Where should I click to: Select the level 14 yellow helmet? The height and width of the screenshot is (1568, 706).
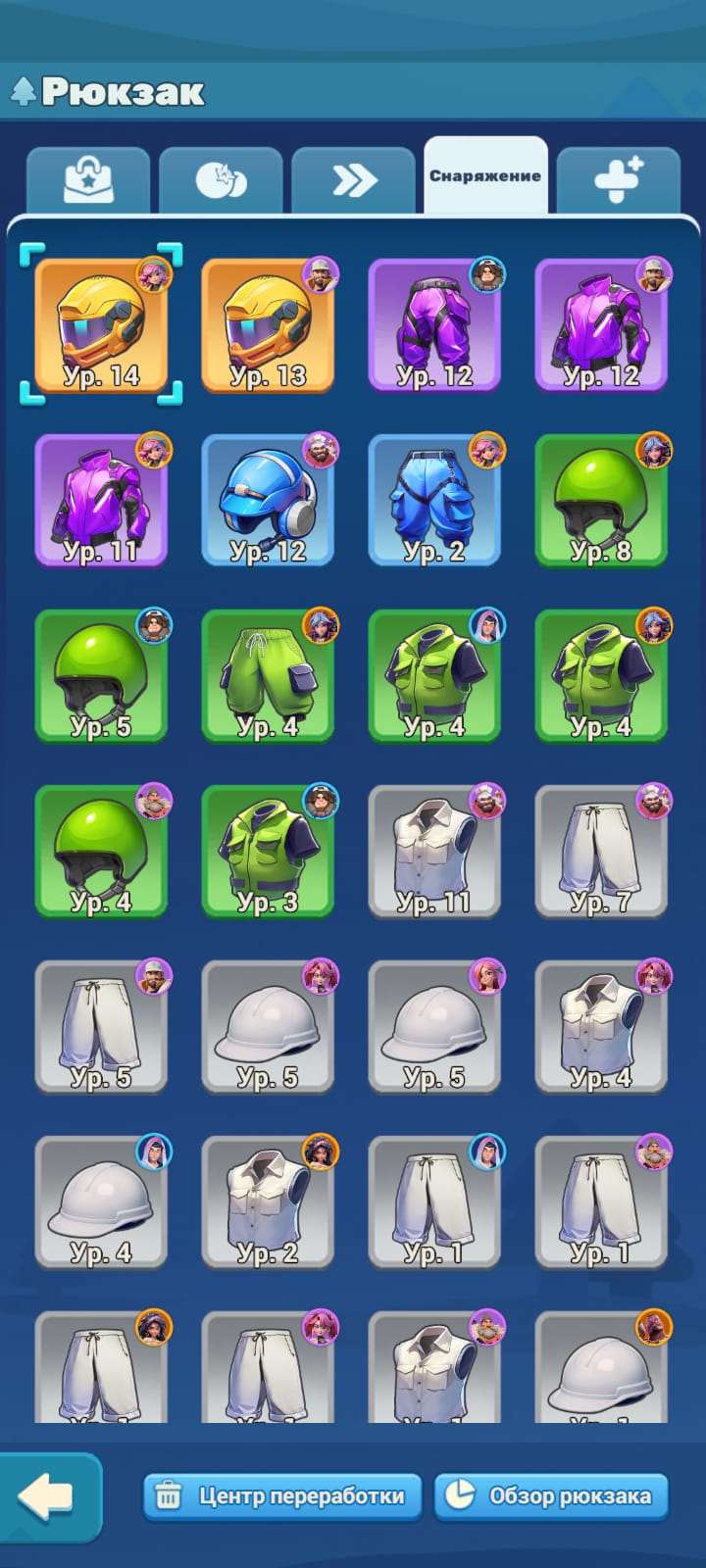pyautogui.click(x=102, y=323)
